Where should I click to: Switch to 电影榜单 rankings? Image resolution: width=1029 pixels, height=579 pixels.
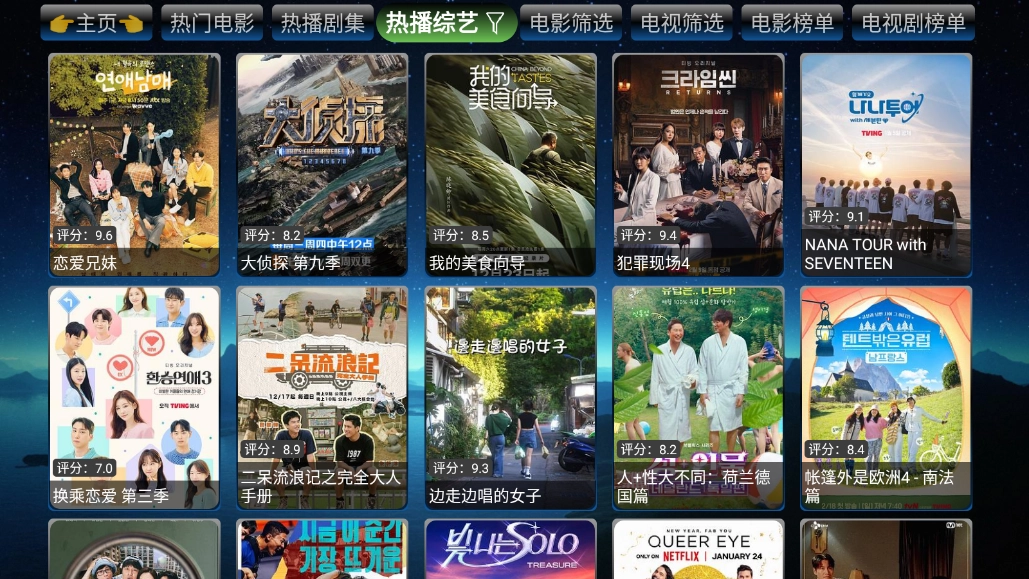pos(792,23)
